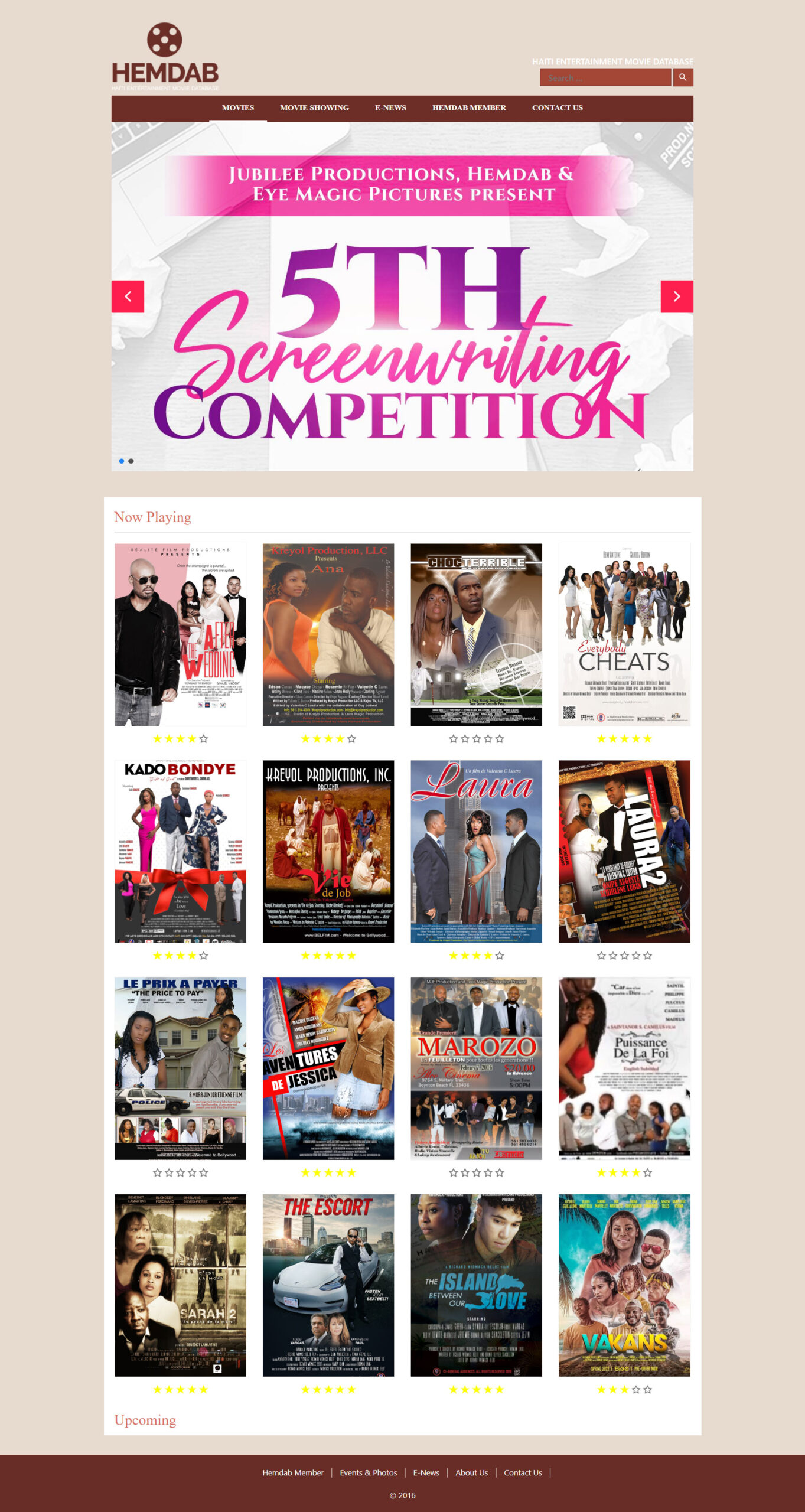The image size is (805, 1512).
Task: Open the Marozo movie card
Action: click(476, 1068)
